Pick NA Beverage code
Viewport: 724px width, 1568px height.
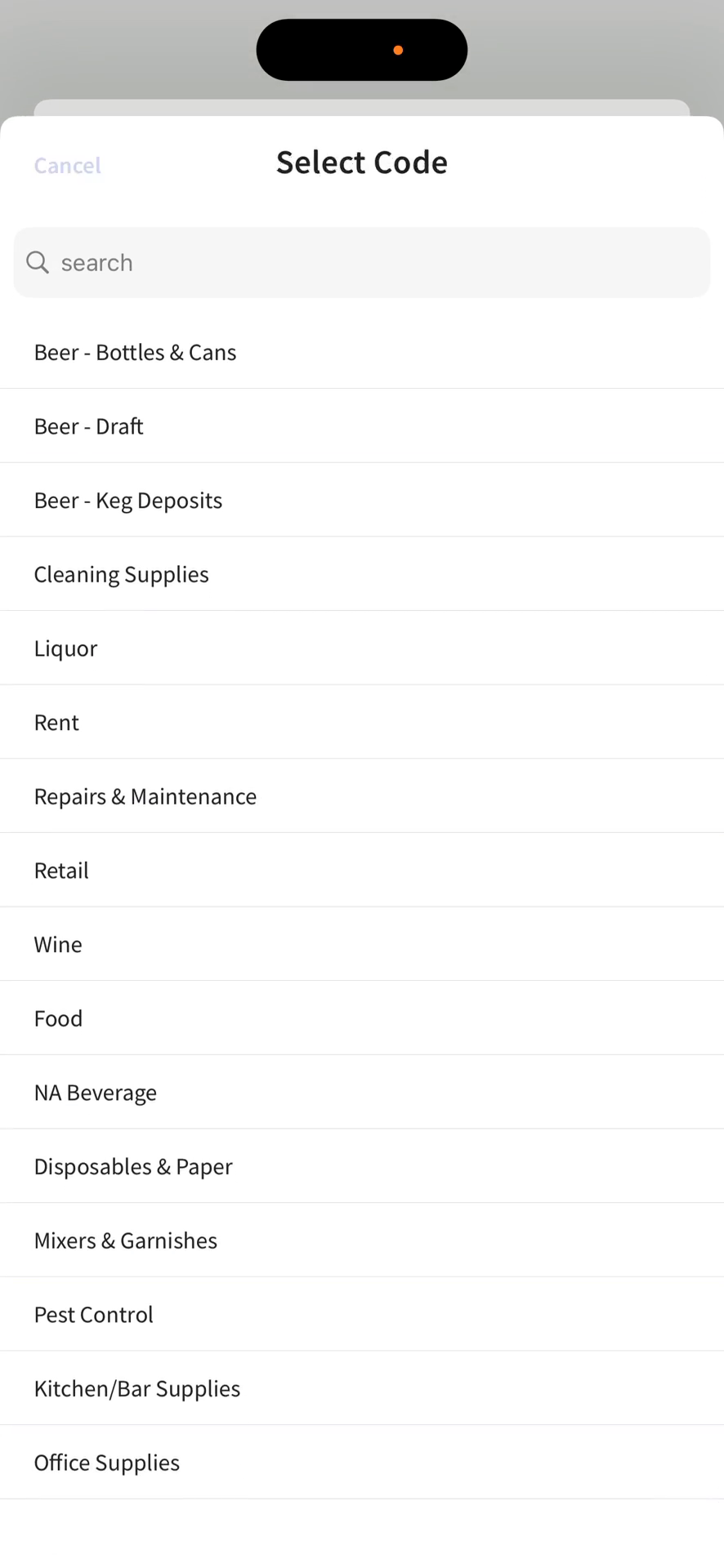click(x=362, y=1093)
